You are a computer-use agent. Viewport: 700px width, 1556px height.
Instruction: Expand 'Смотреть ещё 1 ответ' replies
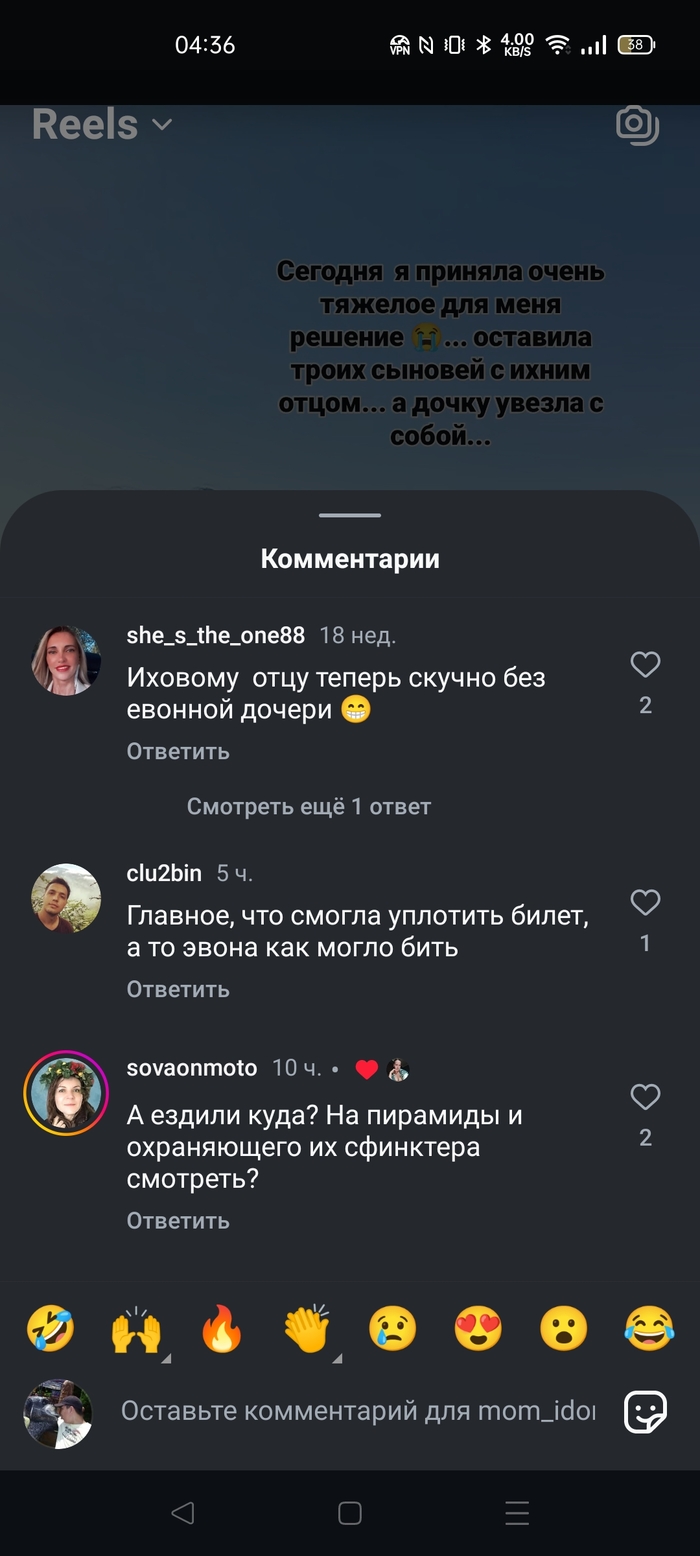click(x=308, y=806)
